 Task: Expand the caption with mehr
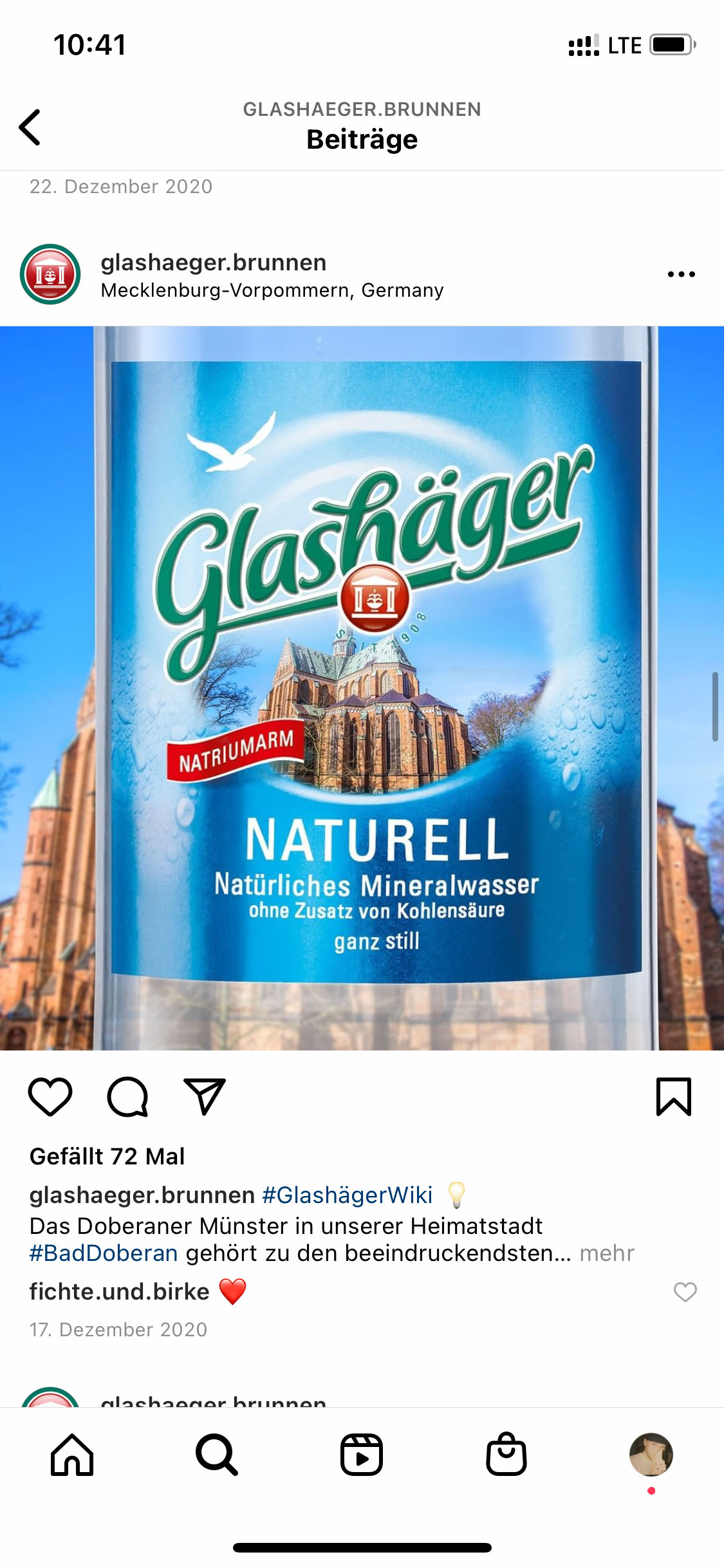coord(606,1253)
